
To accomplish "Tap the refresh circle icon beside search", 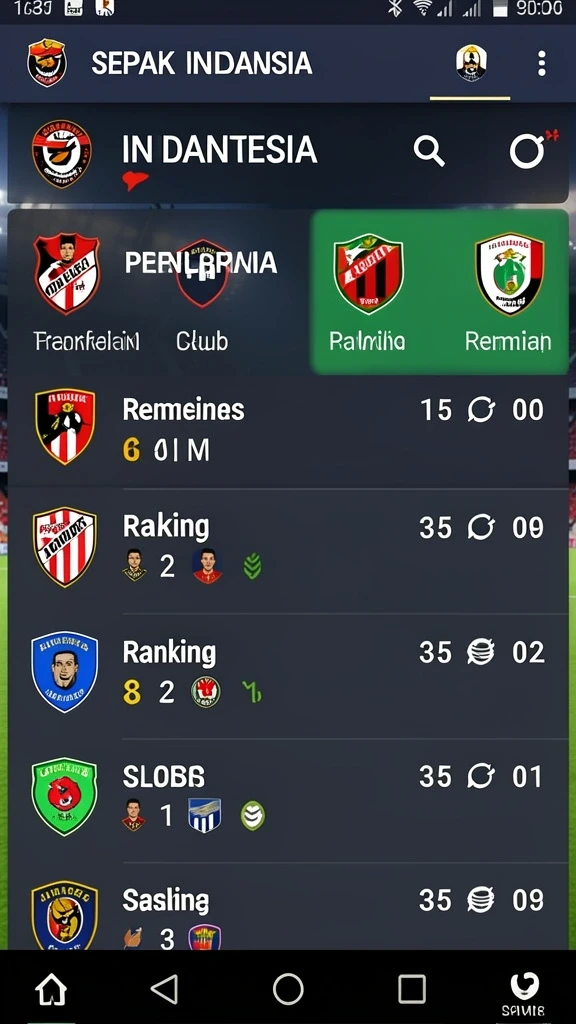I will point(528,152).
